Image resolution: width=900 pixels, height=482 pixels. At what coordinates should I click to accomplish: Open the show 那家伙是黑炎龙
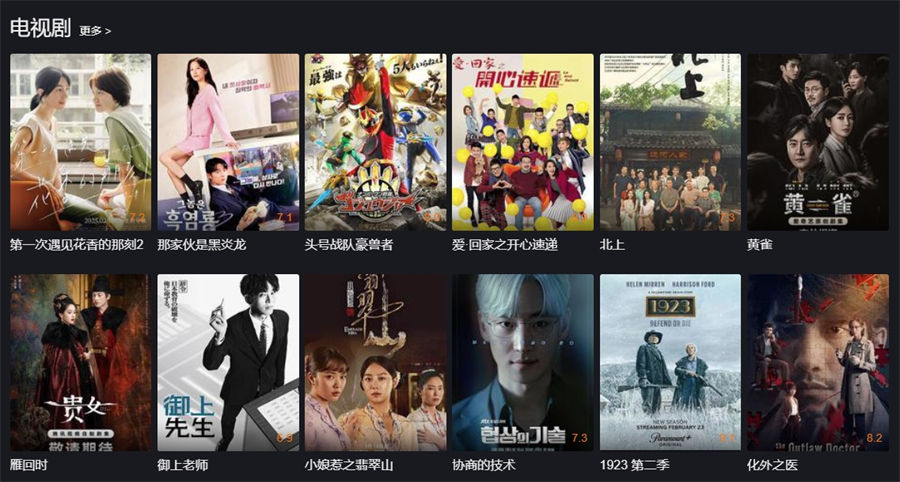coord(228,142)
